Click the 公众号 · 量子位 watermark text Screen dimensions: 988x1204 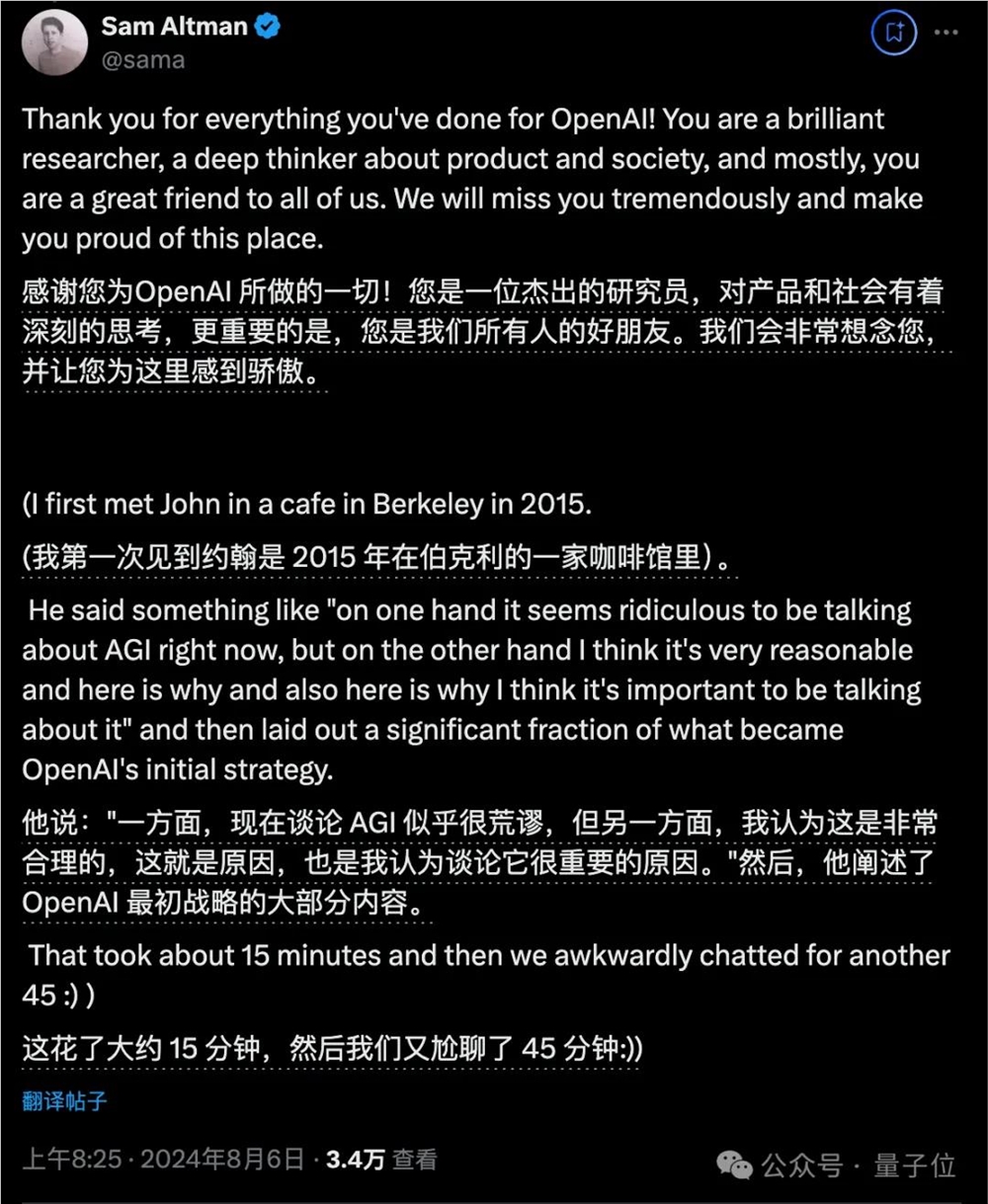[858, 1165]
